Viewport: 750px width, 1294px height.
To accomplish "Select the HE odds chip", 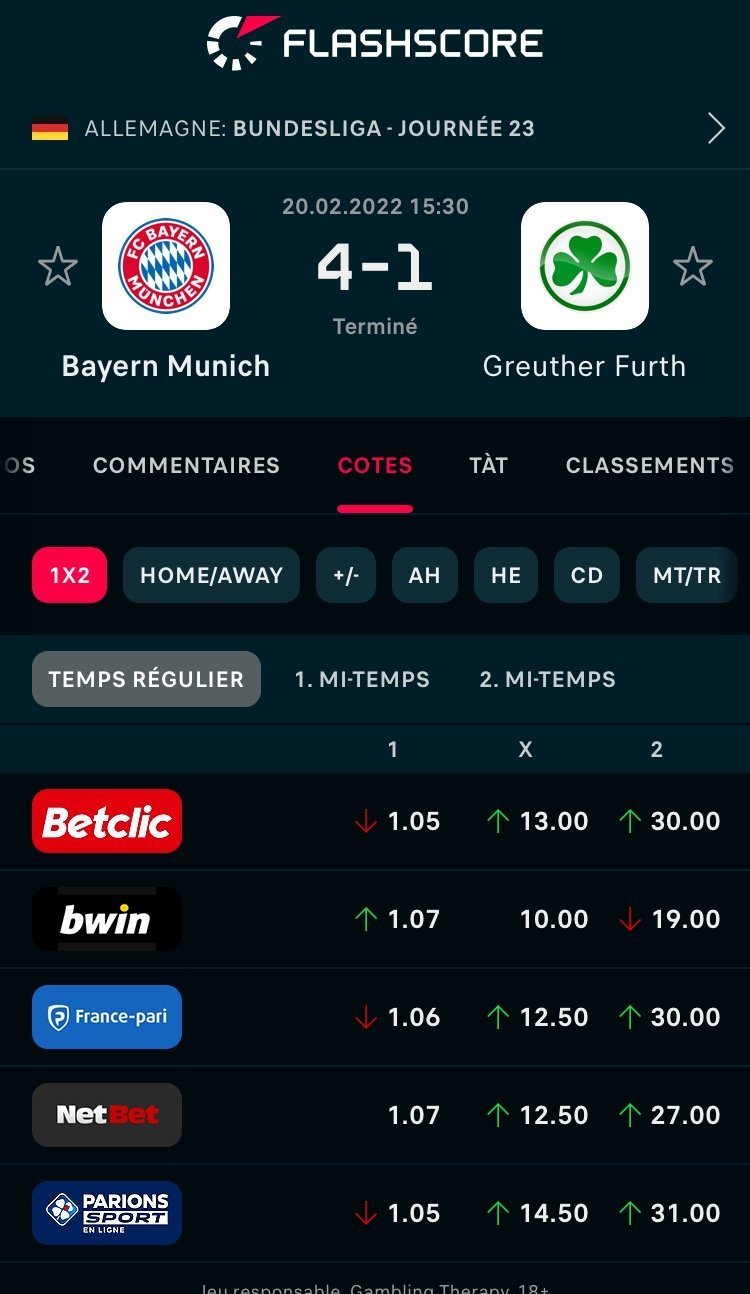I will (506, 575).
